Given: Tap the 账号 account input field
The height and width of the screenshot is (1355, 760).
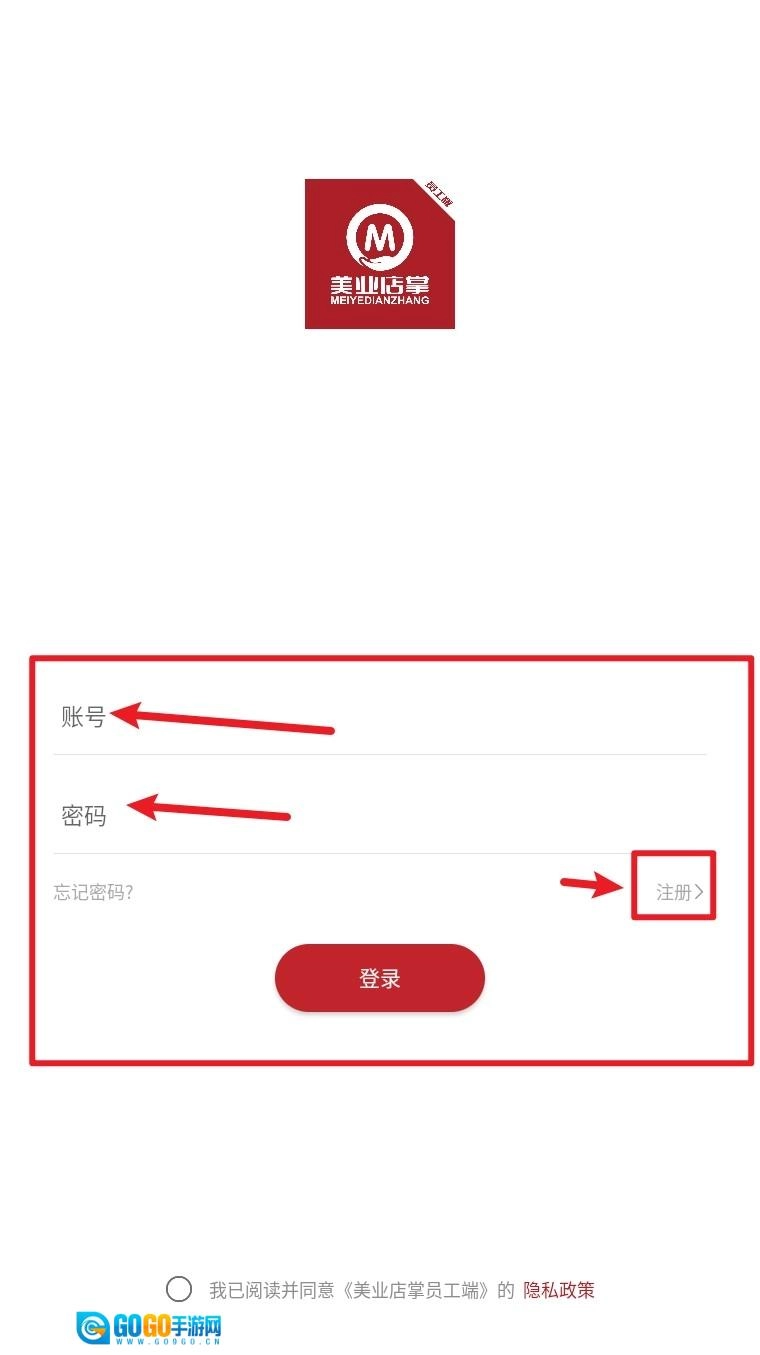Looking at the screenshot, I should point(380,717).
